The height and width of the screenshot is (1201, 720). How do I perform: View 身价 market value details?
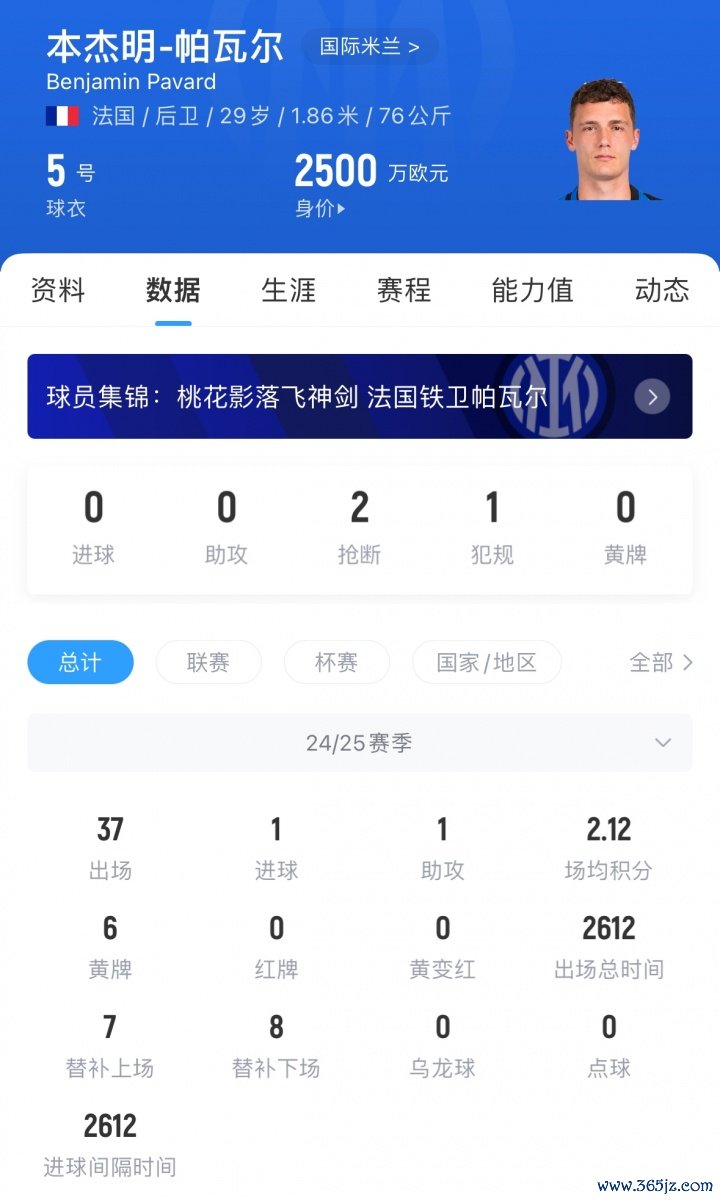pos(320,209)
